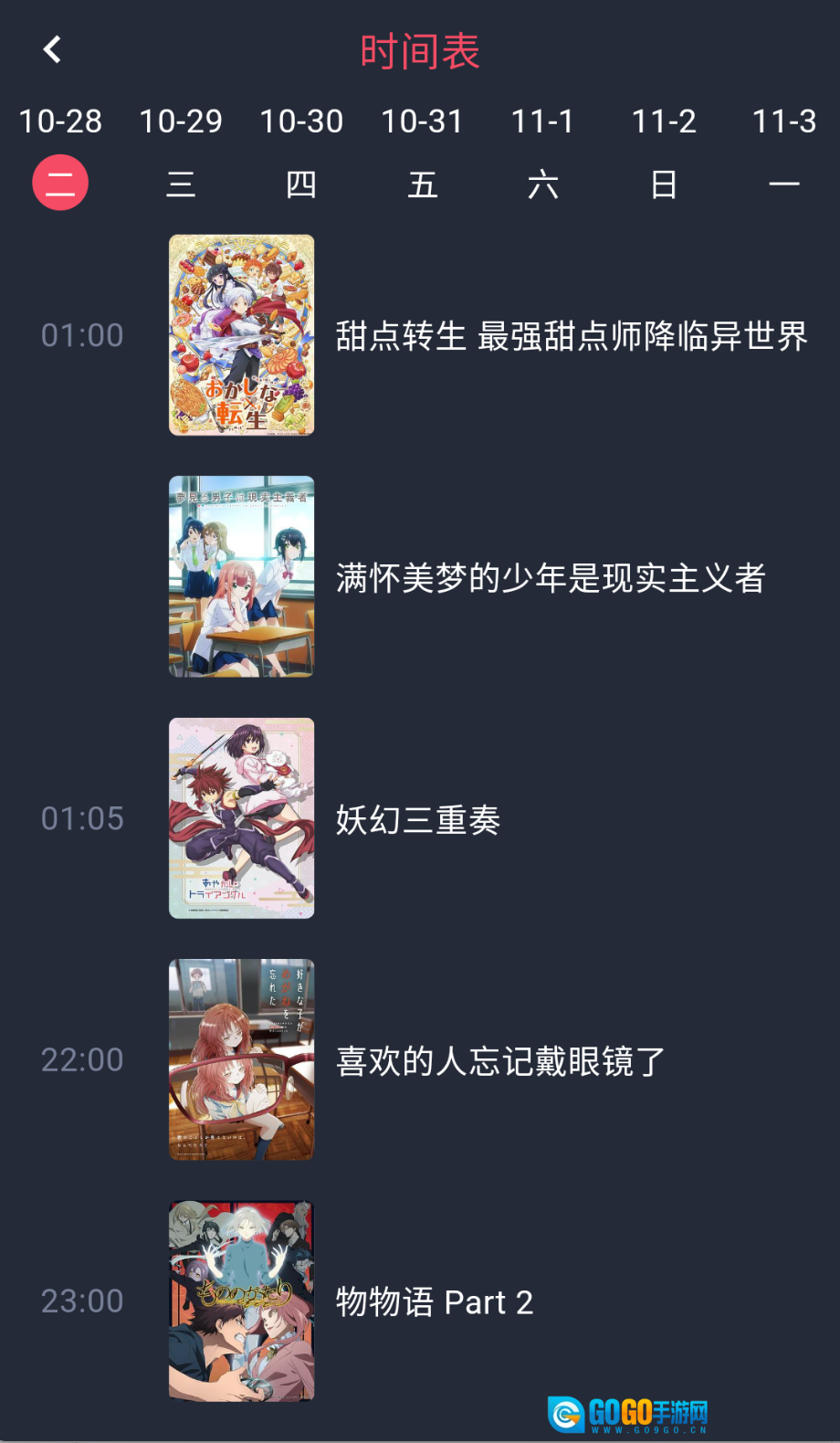Screen dimensions: 840x1443
Task: Open 满怀美梦的少年是现实主义者 page
Action: (550, 578)
